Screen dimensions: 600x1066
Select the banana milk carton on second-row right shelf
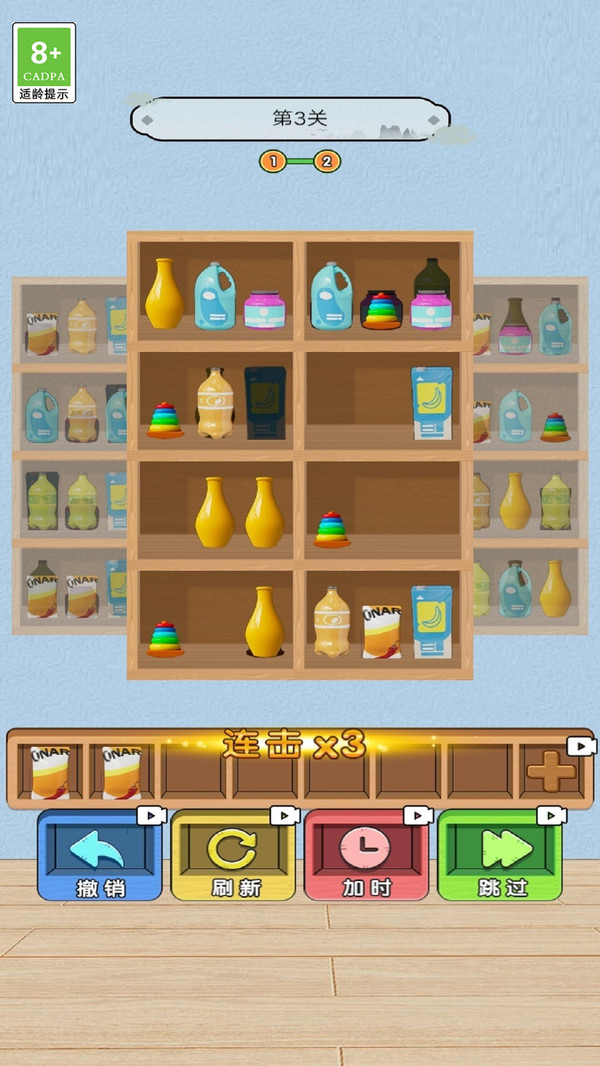coord(431,403)
